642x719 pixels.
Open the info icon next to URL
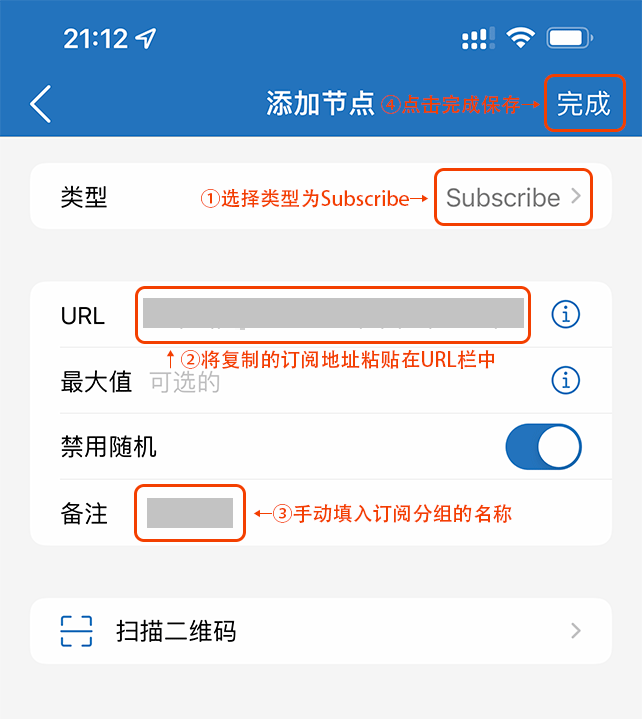coord(566,315)
